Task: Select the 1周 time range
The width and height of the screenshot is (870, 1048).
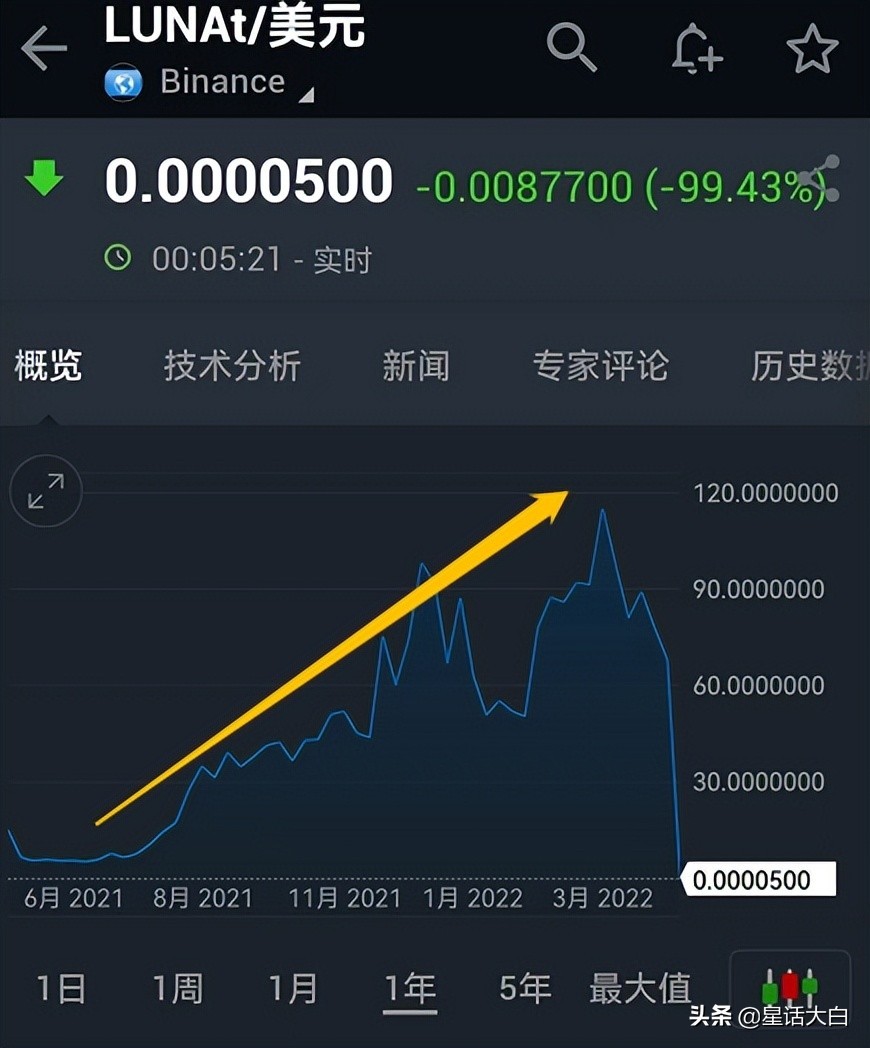Action: click(178, 988)
